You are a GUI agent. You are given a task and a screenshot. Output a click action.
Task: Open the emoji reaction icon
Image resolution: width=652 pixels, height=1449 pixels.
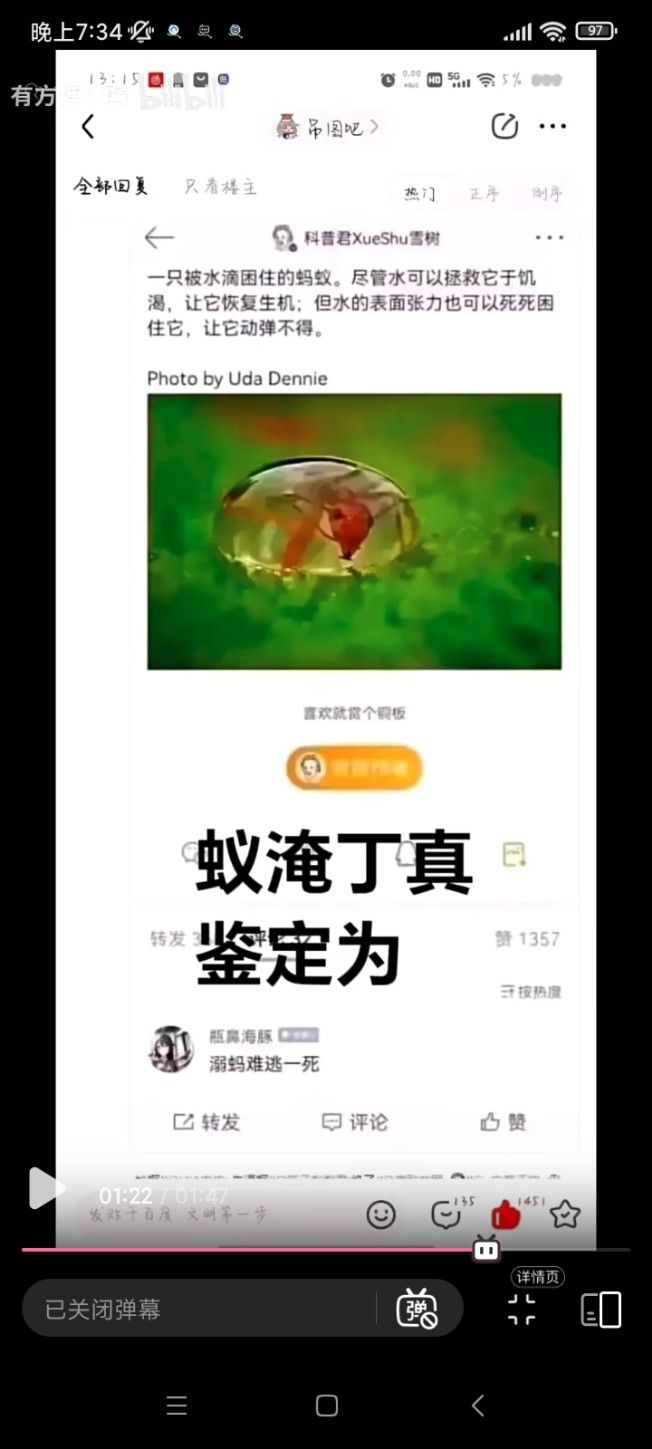[381, 1215]
